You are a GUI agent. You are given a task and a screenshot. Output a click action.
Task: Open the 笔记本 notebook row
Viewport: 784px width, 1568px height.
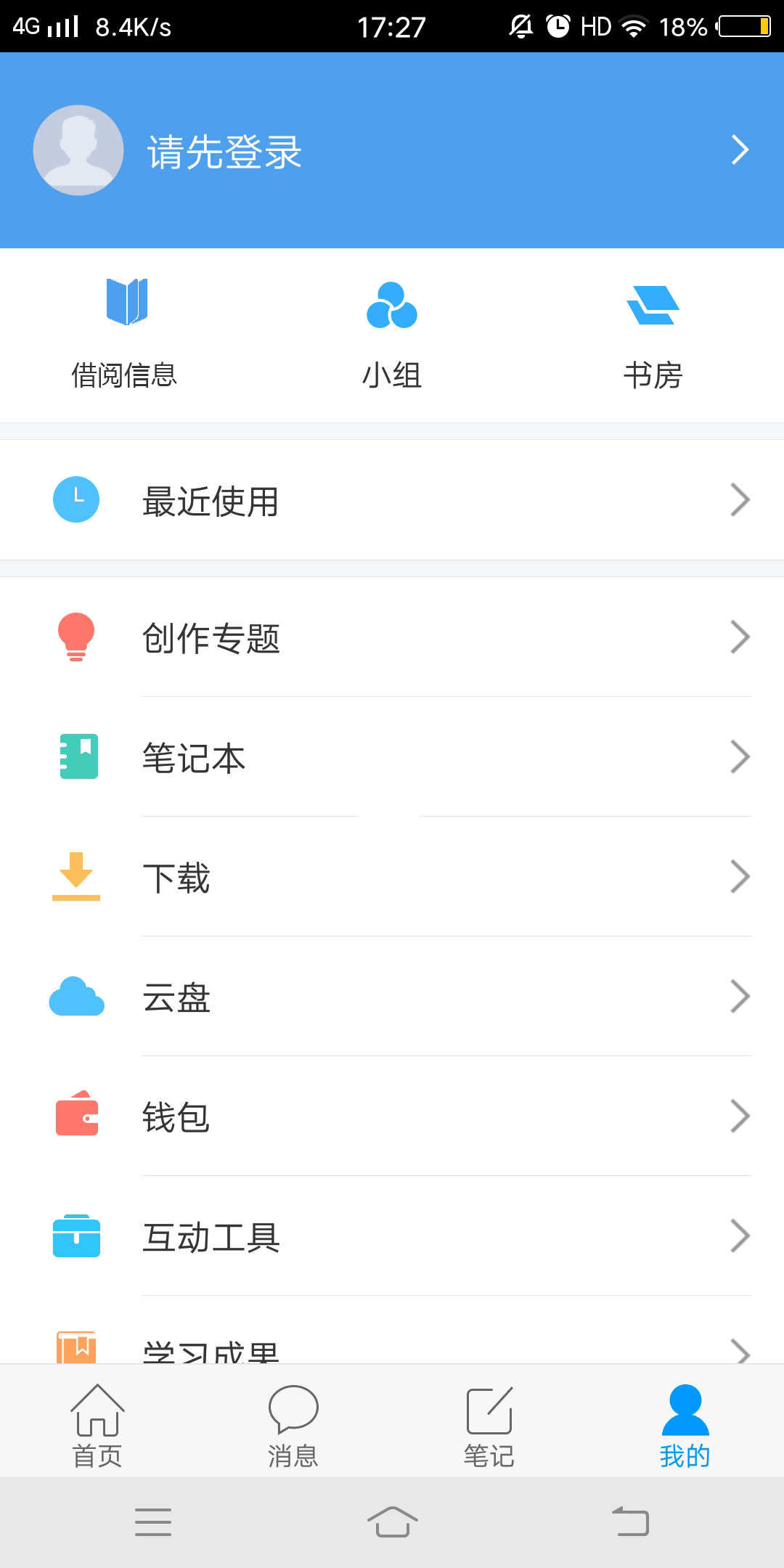392,757
